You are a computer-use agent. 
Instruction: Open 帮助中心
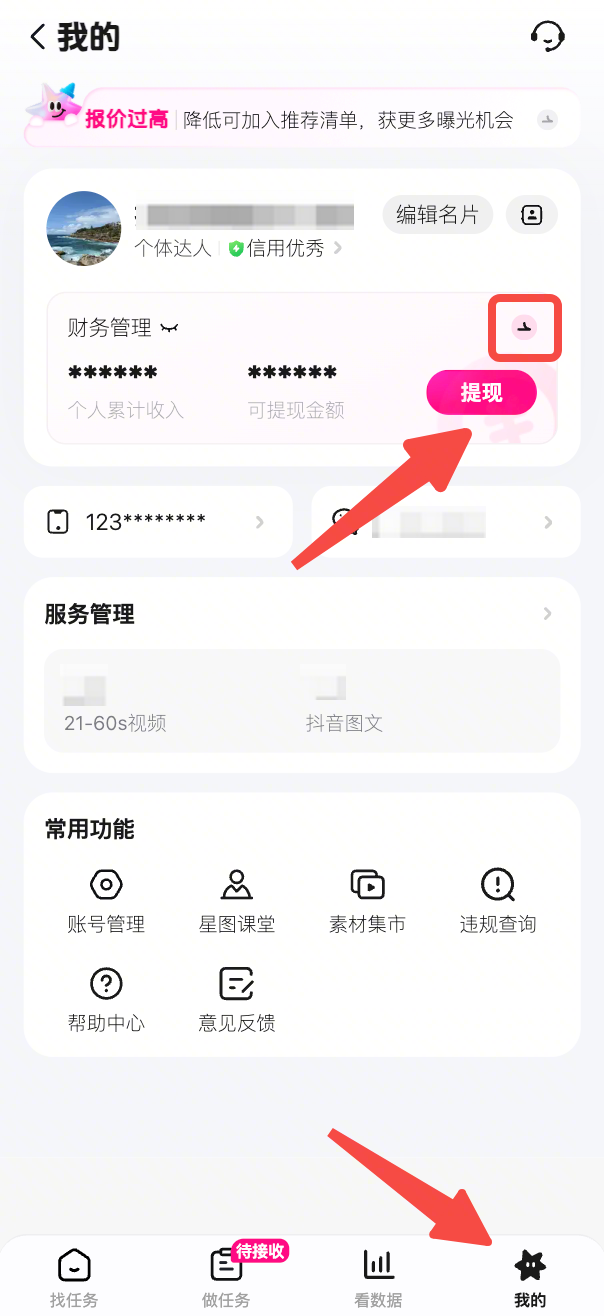click(106, 999)
